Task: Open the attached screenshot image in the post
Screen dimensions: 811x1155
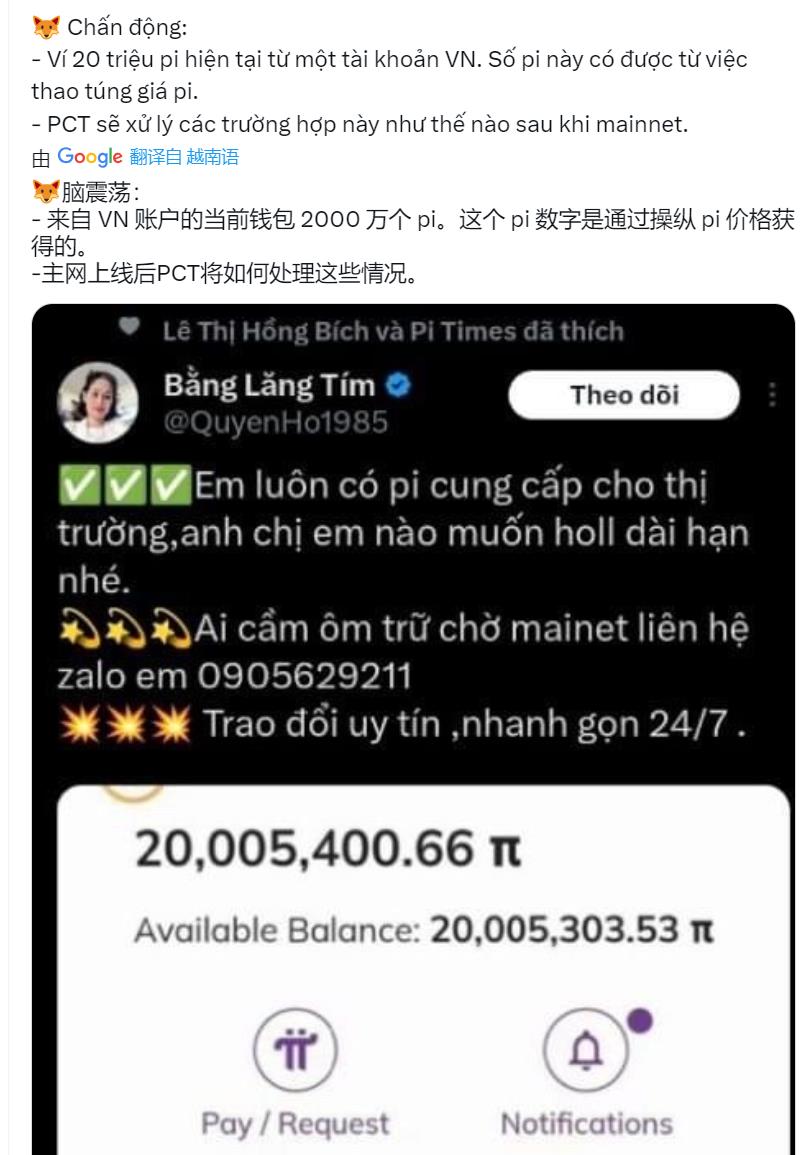Action: point(413,730)
